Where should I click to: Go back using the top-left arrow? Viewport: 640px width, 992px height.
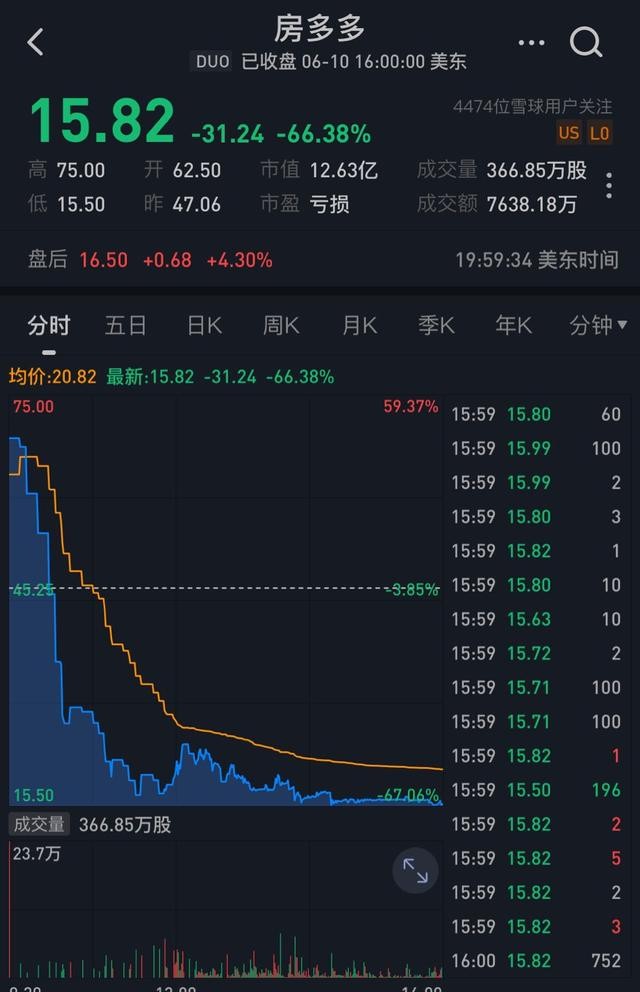point(36,42)
